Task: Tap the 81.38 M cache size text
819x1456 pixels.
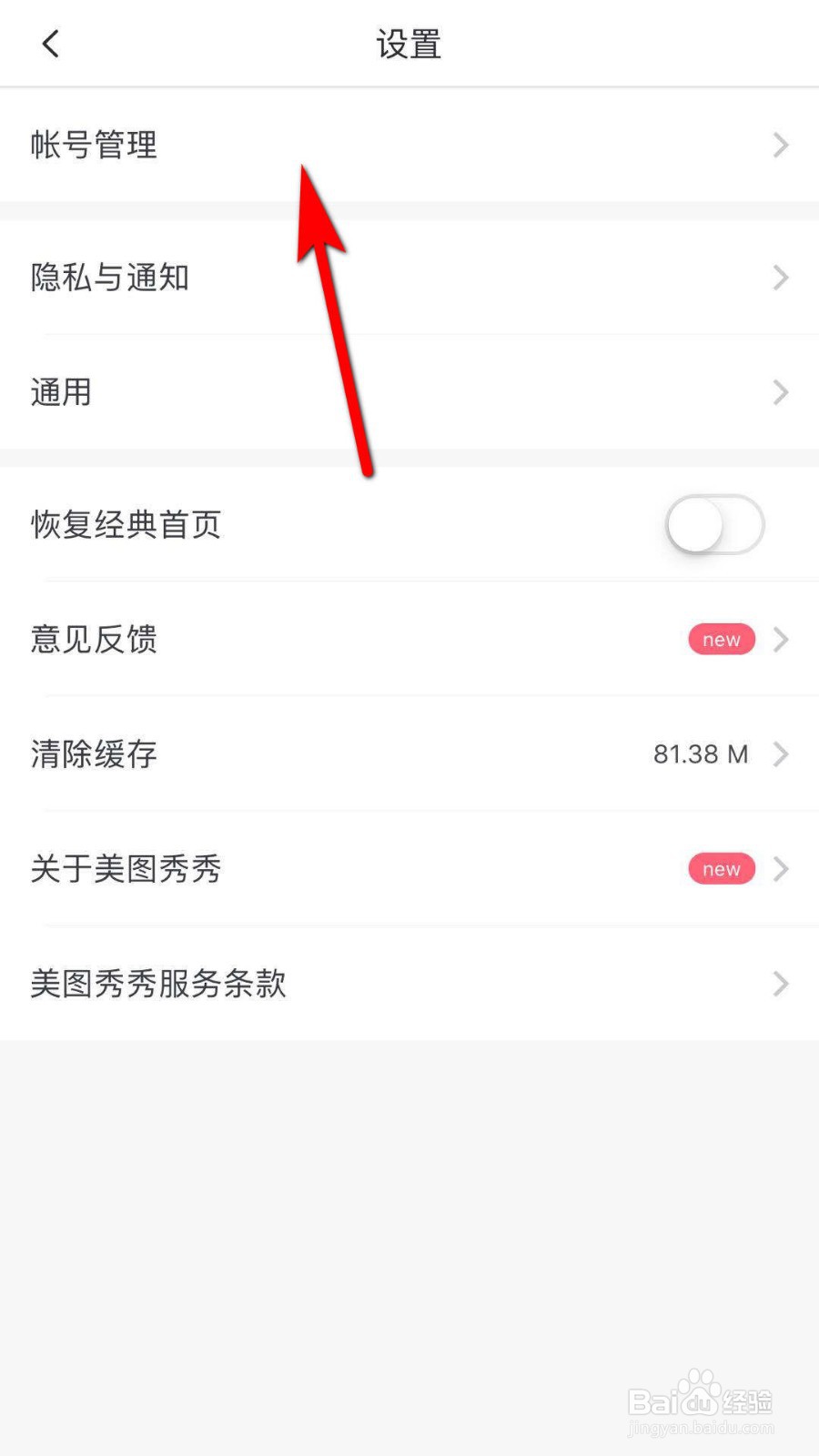Action: (700, 753)
